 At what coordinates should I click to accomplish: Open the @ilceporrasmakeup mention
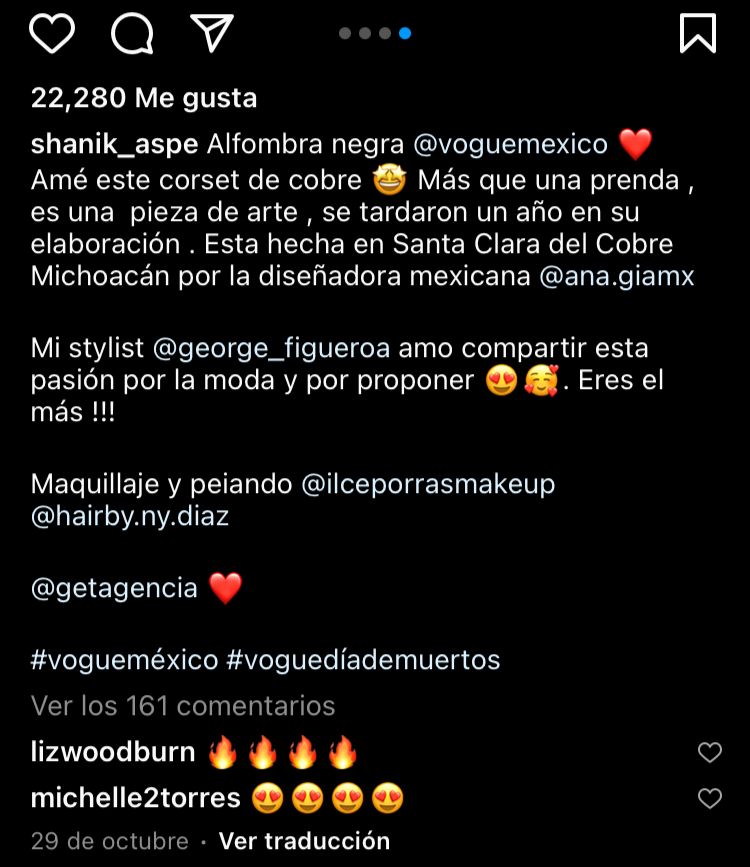click(x=428, y=484)
